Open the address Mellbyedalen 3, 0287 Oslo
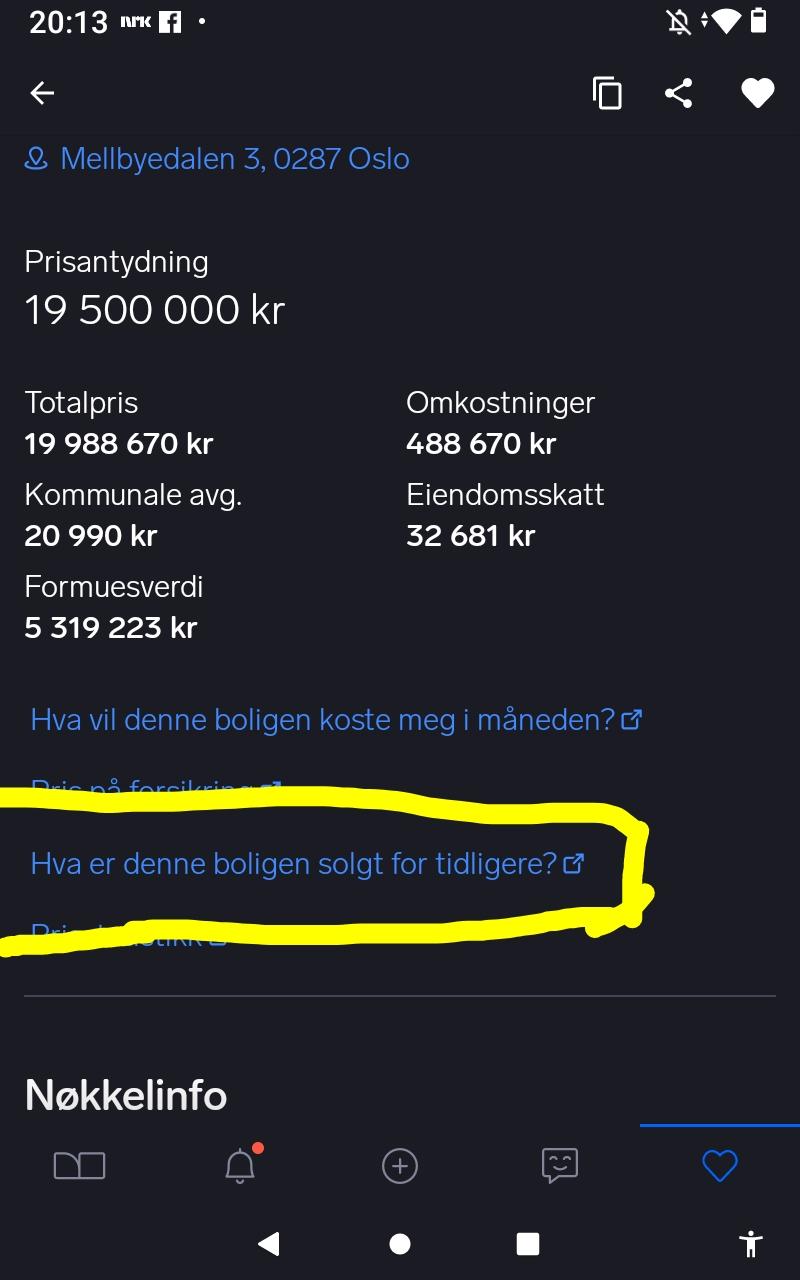The image size is (800, 1280). click(217, 159)
